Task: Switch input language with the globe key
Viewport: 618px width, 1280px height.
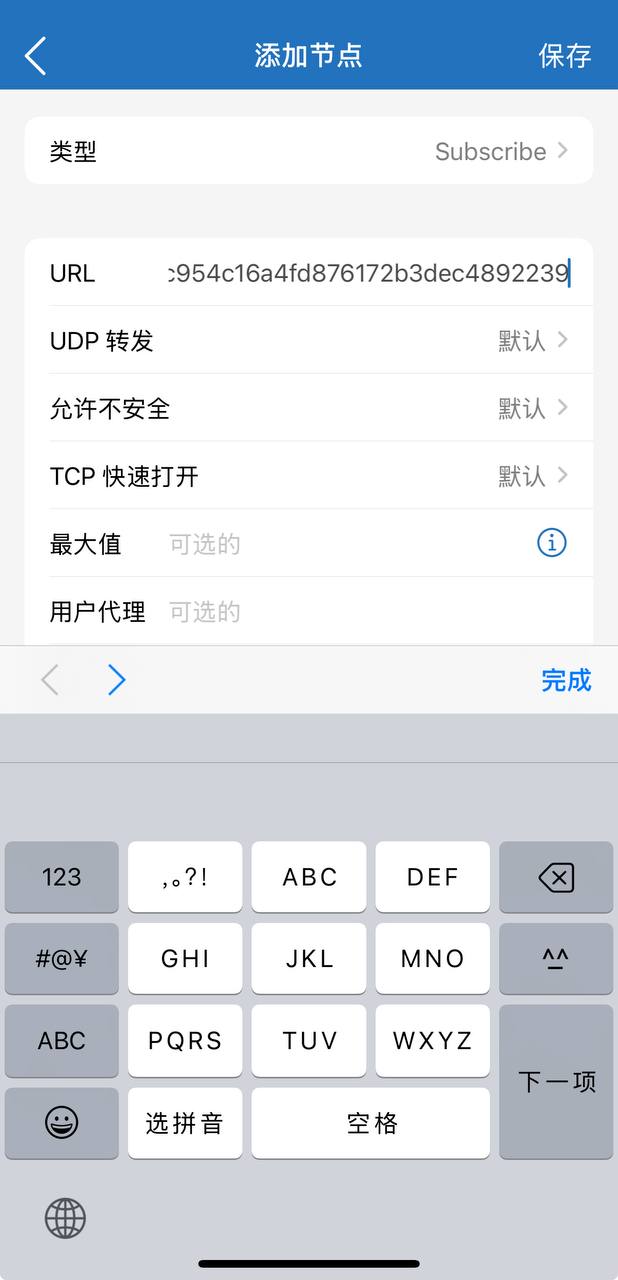Action: [65, 1218]
